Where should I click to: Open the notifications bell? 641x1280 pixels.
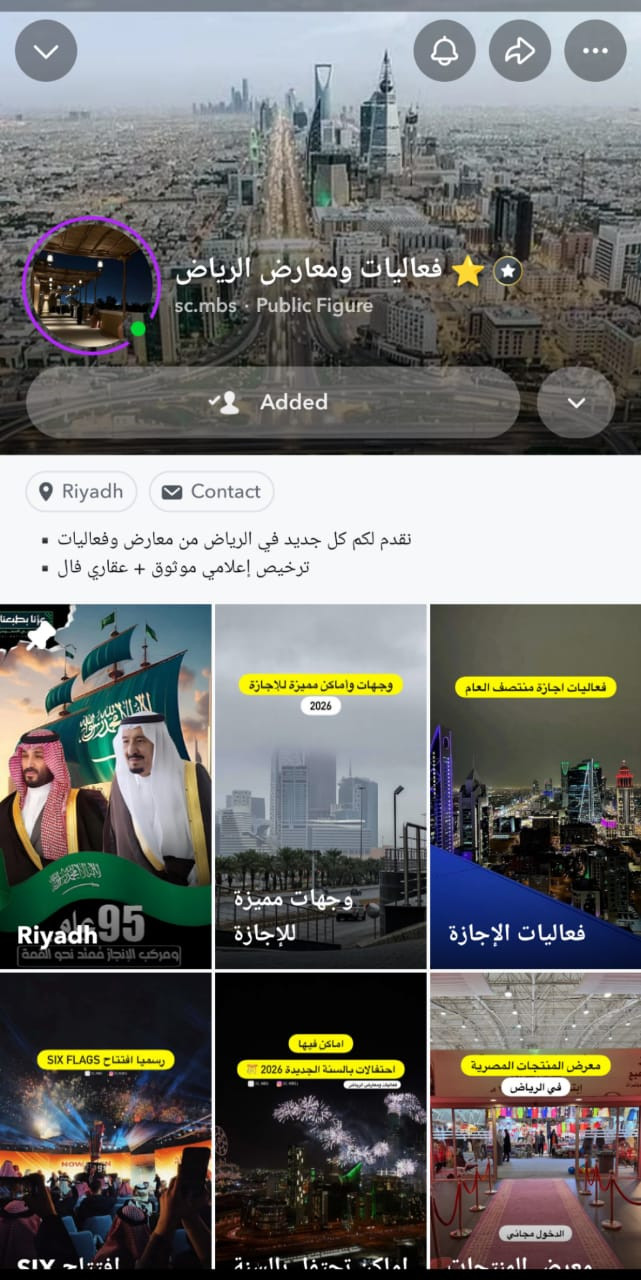tap(443, 51)
